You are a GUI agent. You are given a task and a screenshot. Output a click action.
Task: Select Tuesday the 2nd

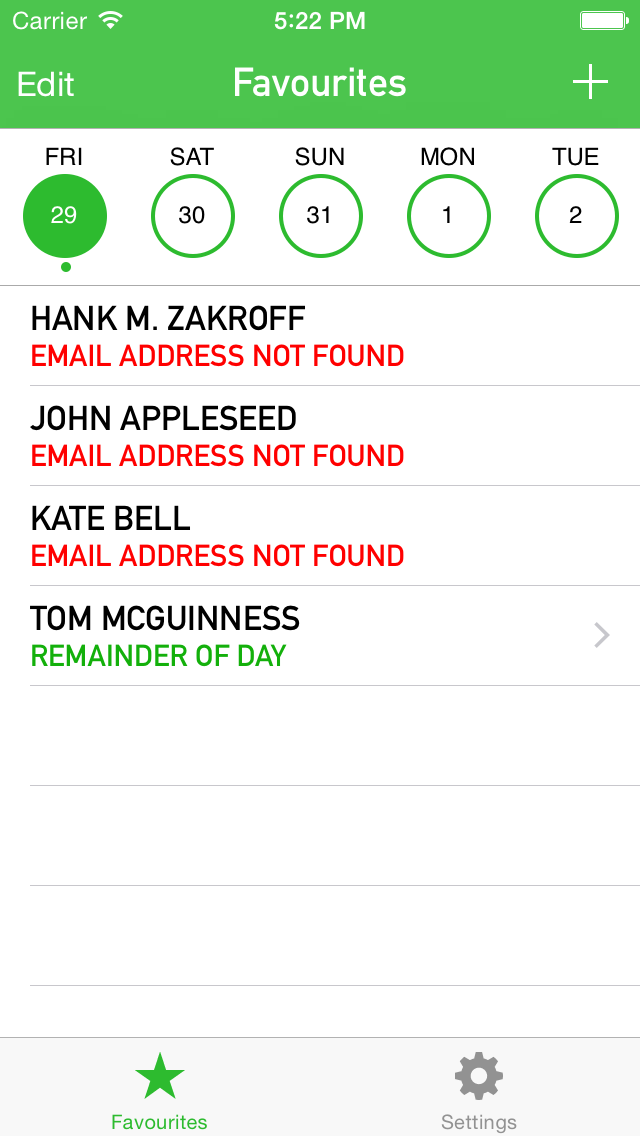pos(575,215)
